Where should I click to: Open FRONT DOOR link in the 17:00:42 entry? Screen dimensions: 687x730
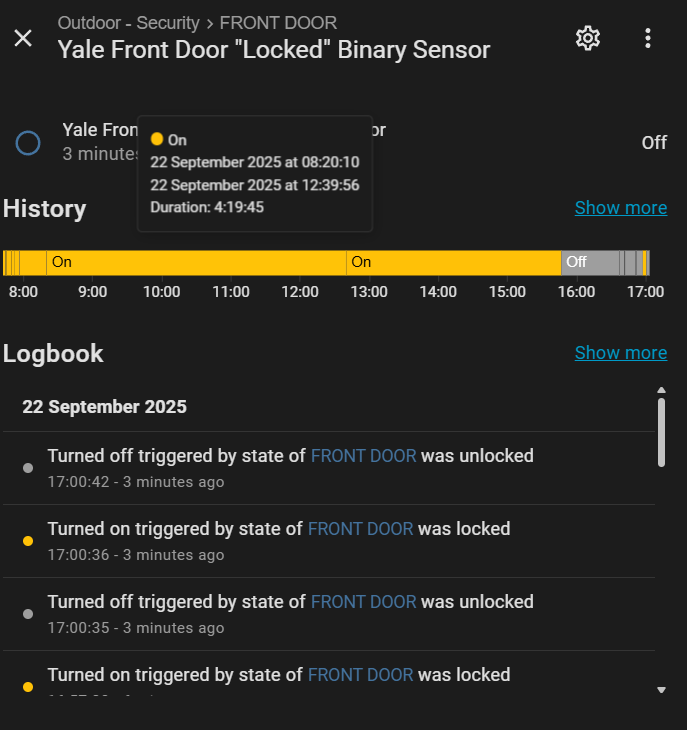click(x=363, y=456)
